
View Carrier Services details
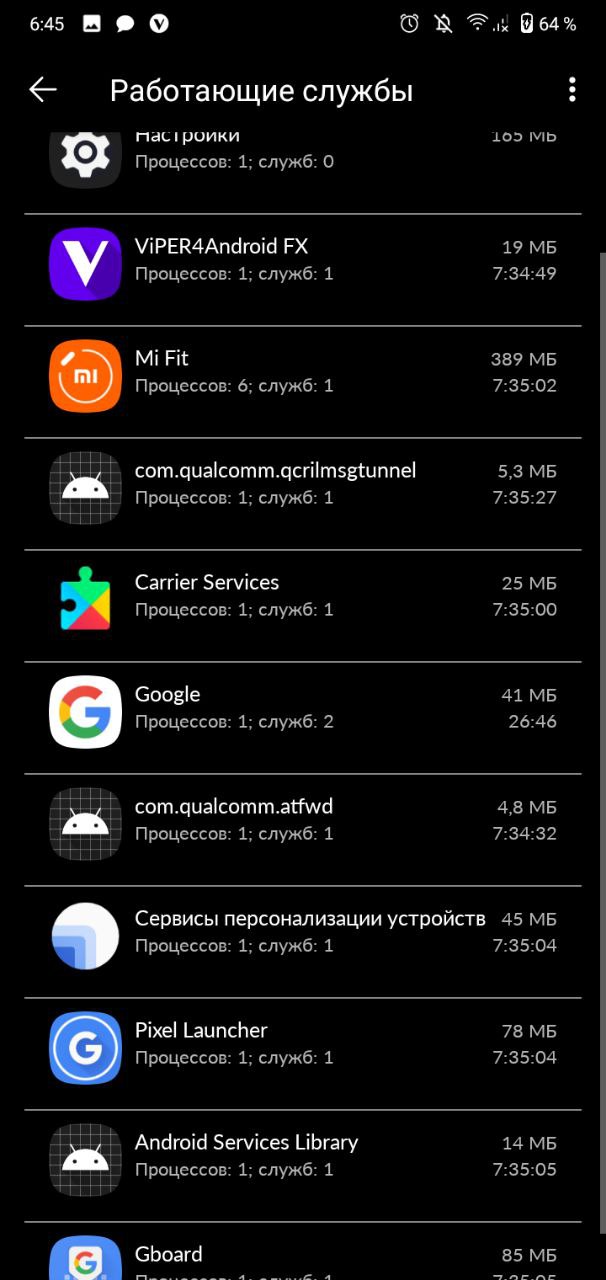[x=303, y=606]
